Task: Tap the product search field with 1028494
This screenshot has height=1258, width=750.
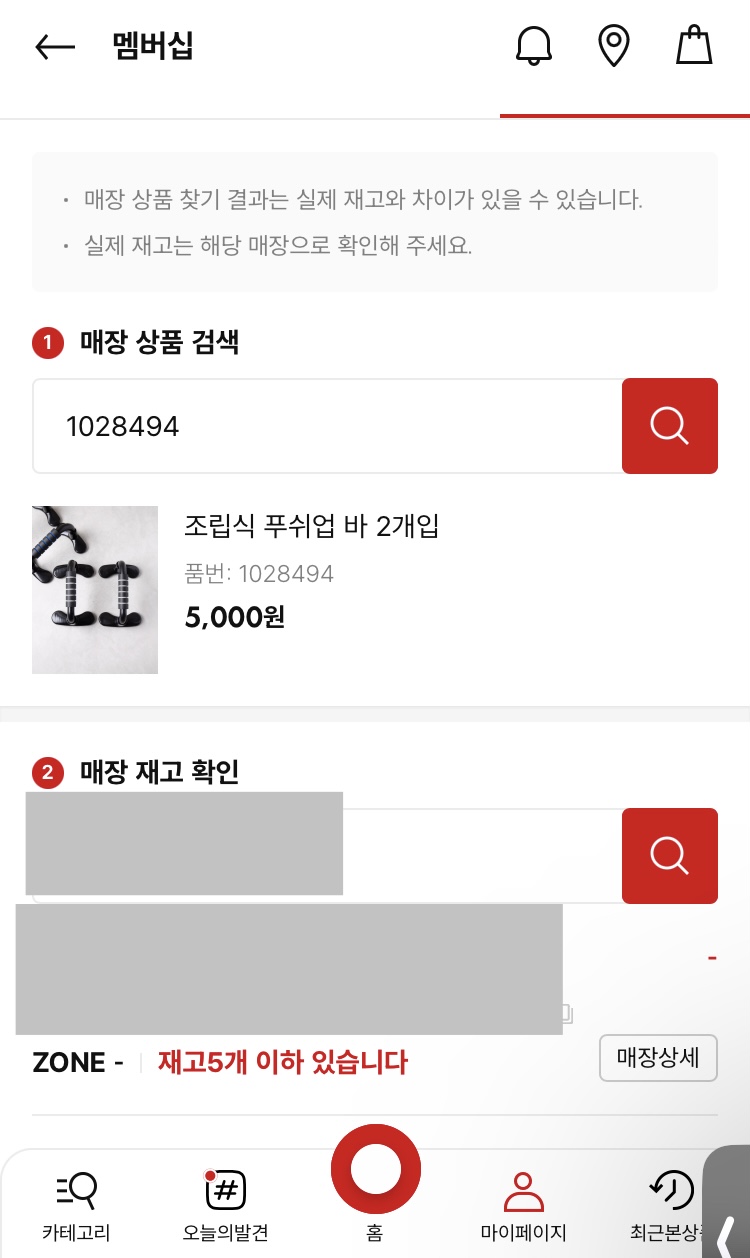Action: (x=327, y=426)
